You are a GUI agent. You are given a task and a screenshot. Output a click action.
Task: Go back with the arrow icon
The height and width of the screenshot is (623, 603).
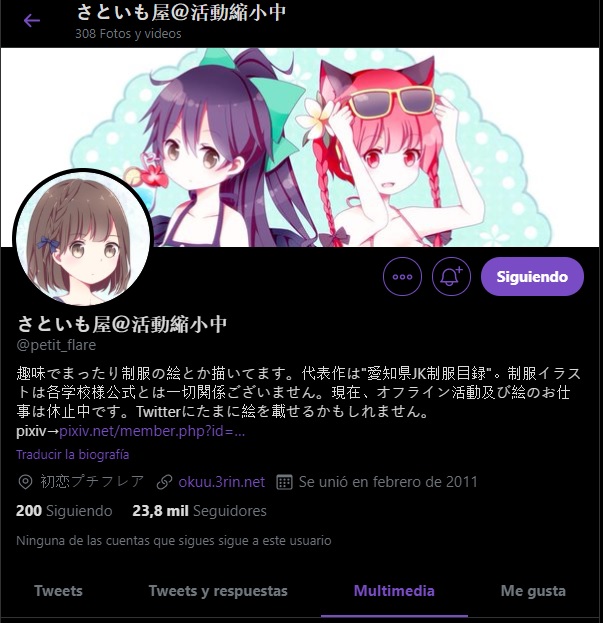tap(32, 20)
